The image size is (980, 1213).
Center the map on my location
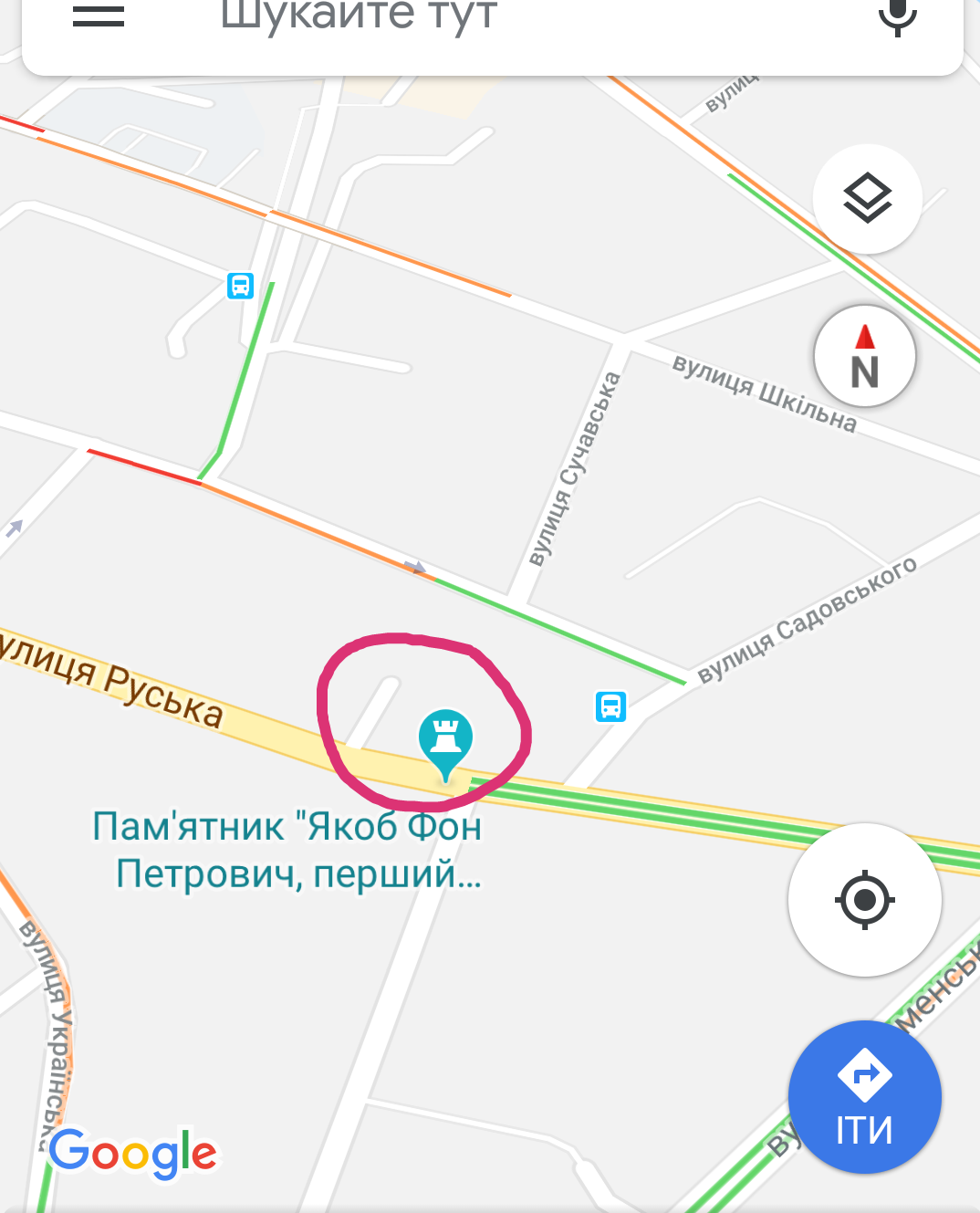(864, 900)
